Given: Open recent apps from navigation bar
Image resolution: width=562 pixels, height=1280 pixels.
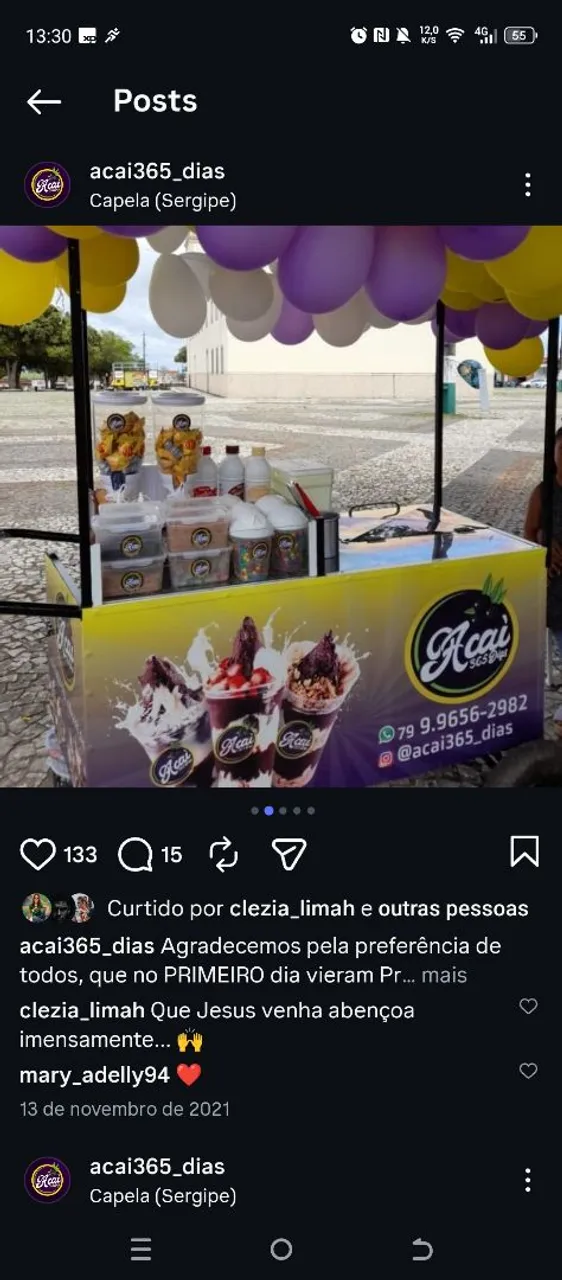Looking at the screenshot, I should [141, 1249].
